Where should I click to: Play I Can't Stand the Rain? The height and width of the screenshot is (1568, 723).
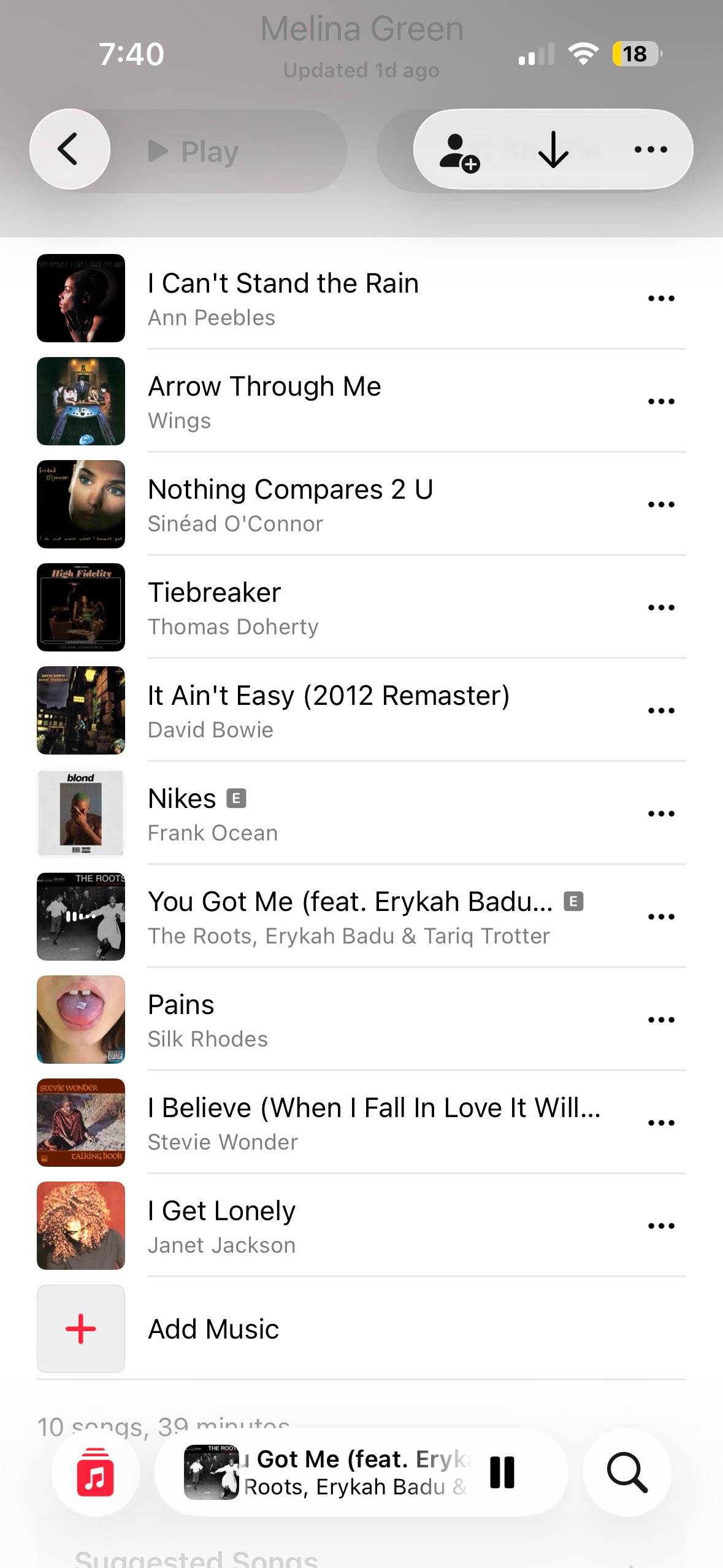361,298
